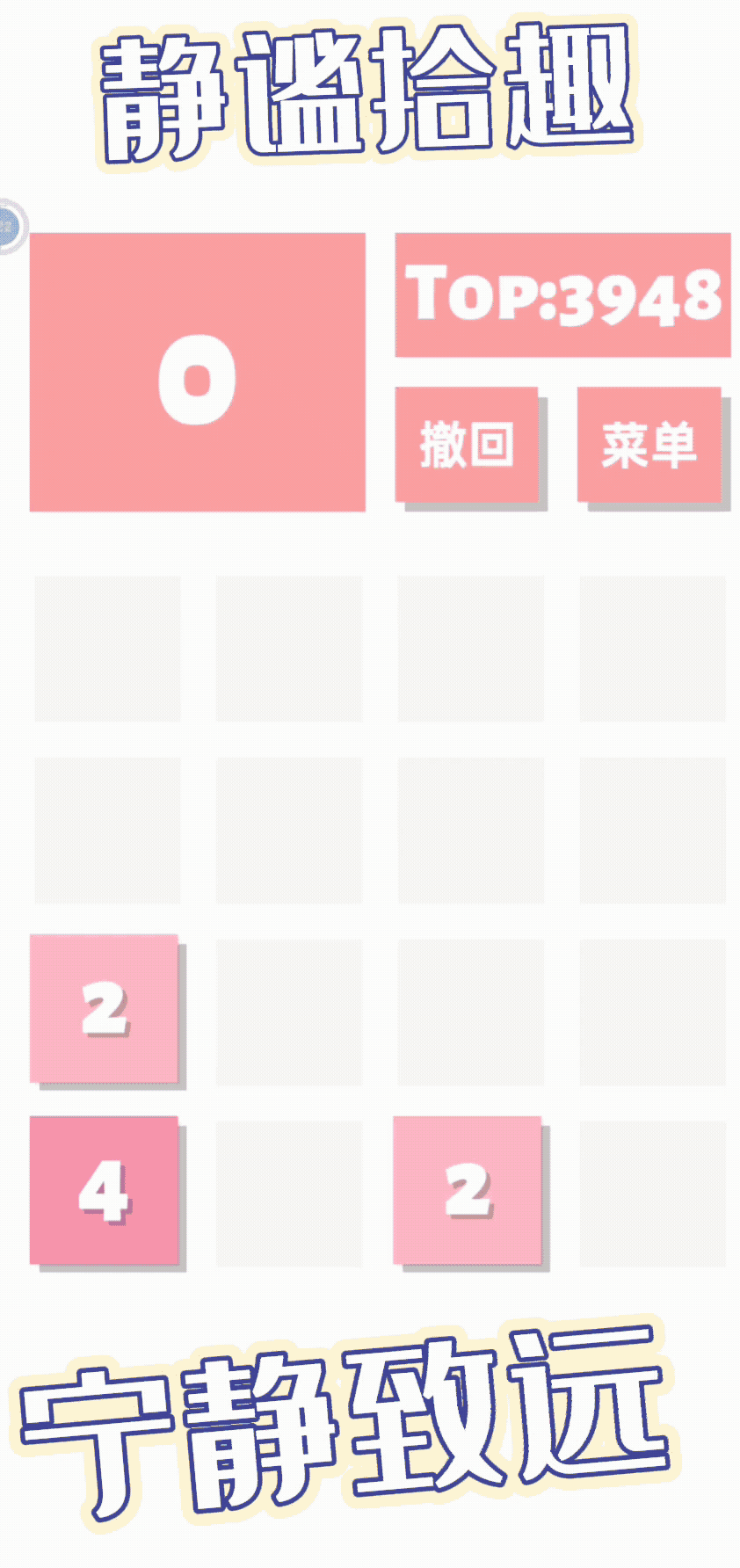
Task: Open the 菜单 (menu) button
Action: [650, 444]
